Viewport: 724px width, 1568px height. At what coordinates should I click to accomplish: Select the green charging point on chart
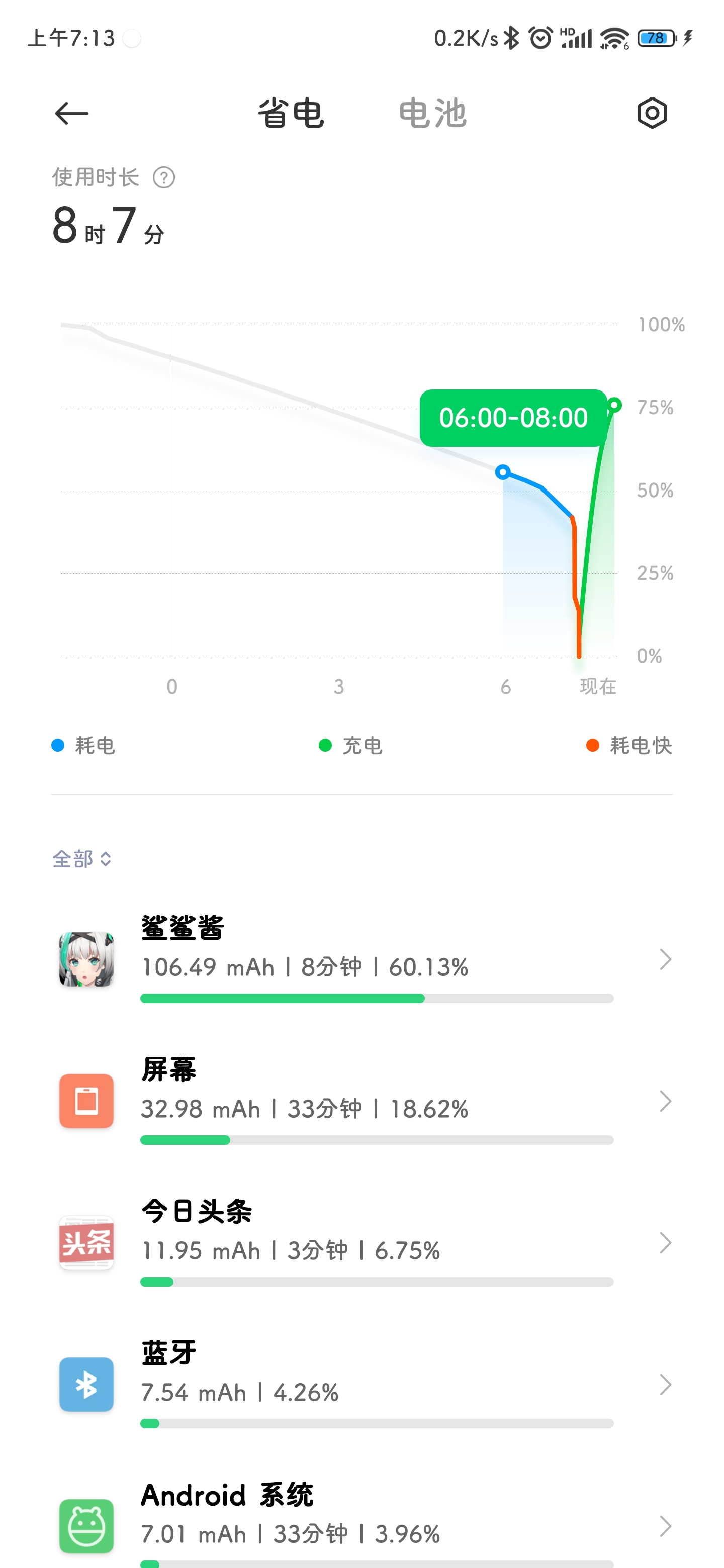click(x=614, y=404)
